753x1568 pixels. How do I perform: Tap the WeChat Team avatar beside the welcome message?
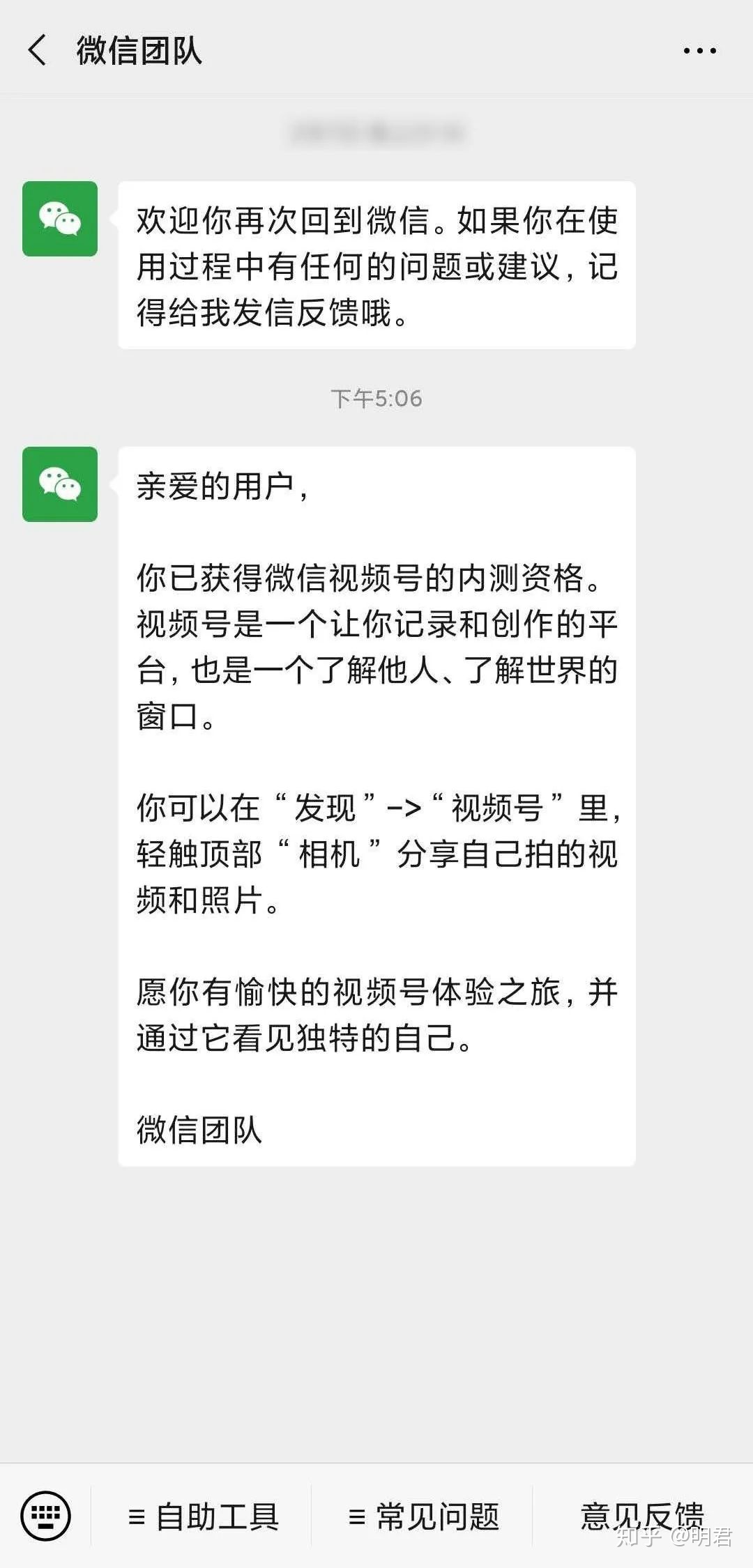[61, 220]
